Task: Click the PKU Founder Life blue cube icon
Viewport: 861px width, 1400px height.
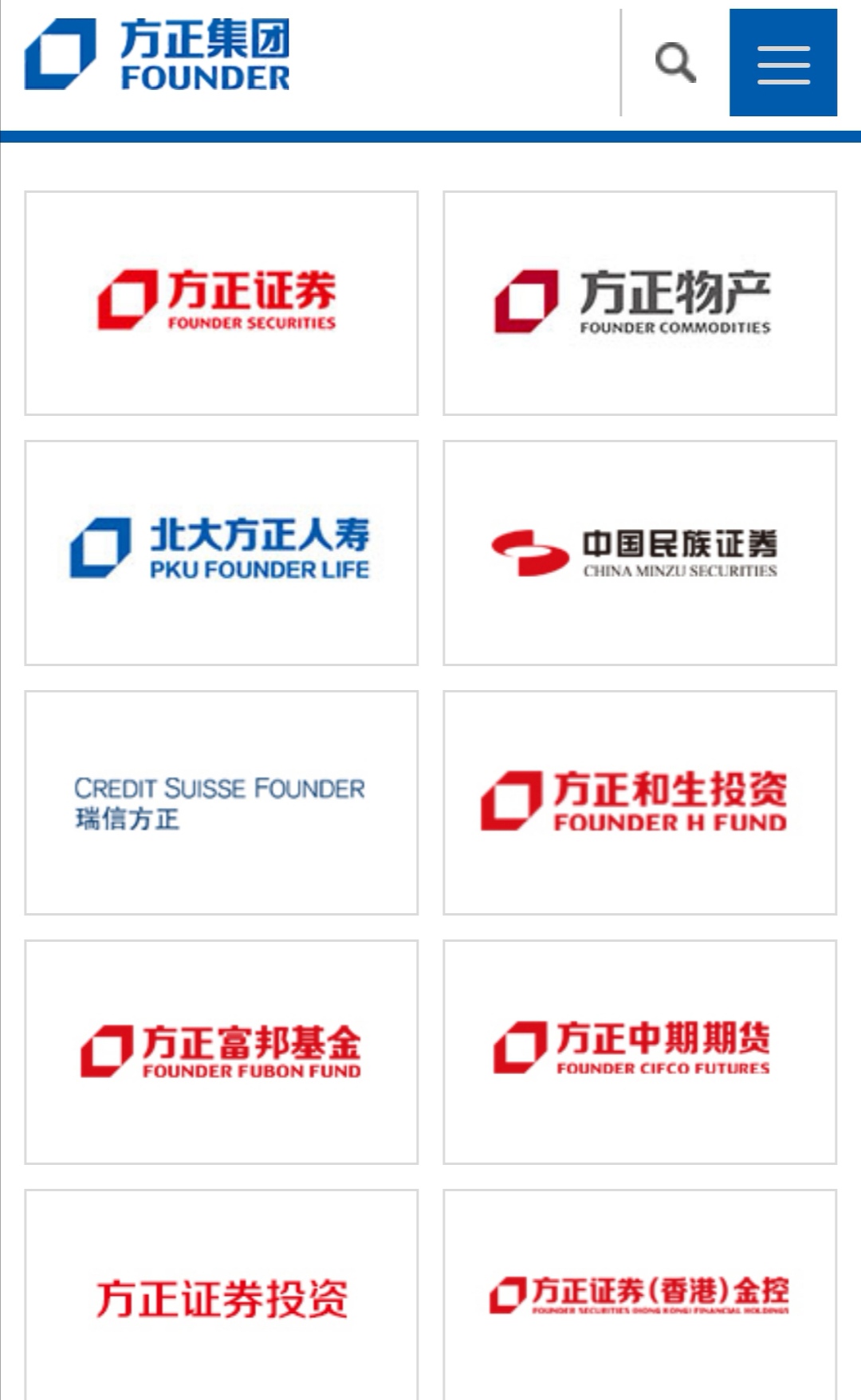Action: click(x=101, y=548)
